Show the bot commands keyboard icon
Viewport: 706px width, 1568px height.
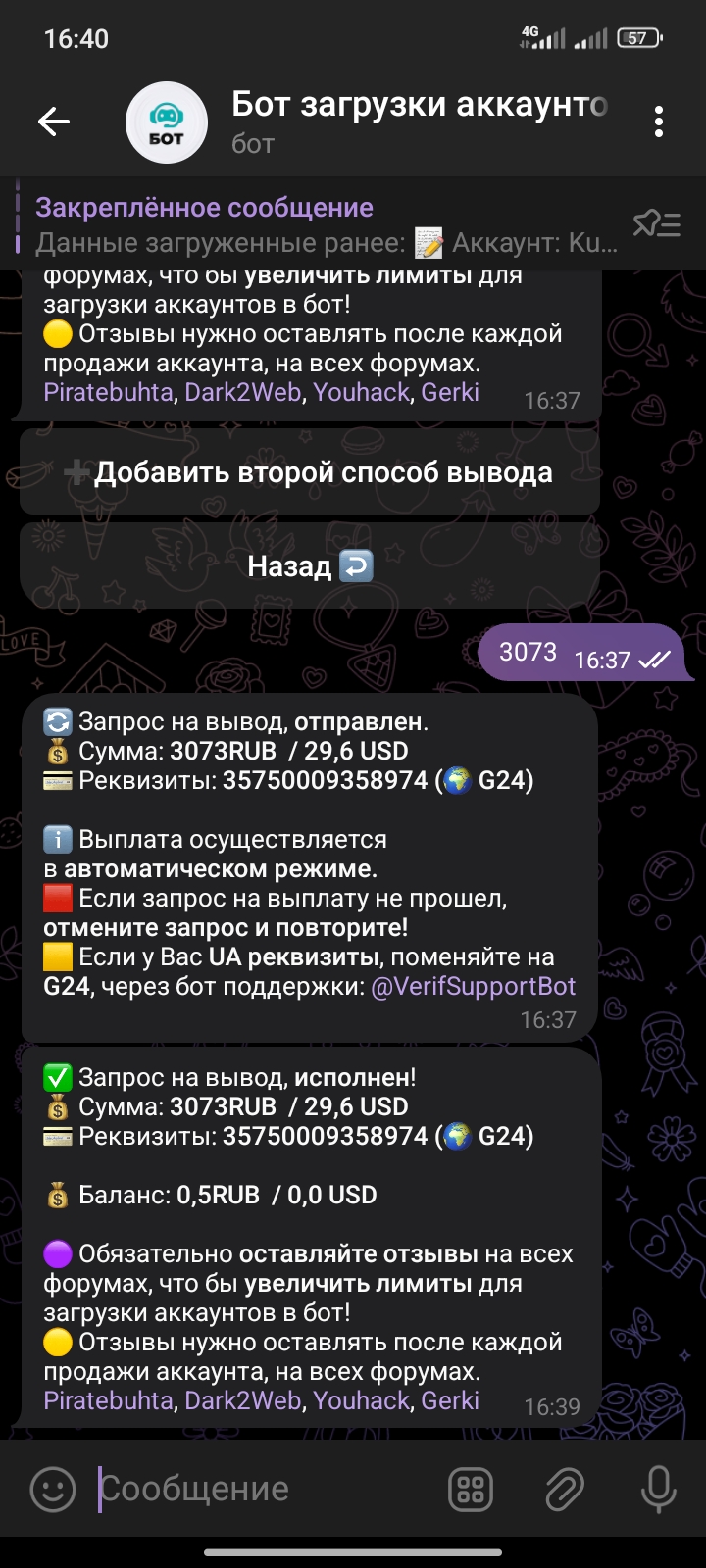tap(471, 1490)
